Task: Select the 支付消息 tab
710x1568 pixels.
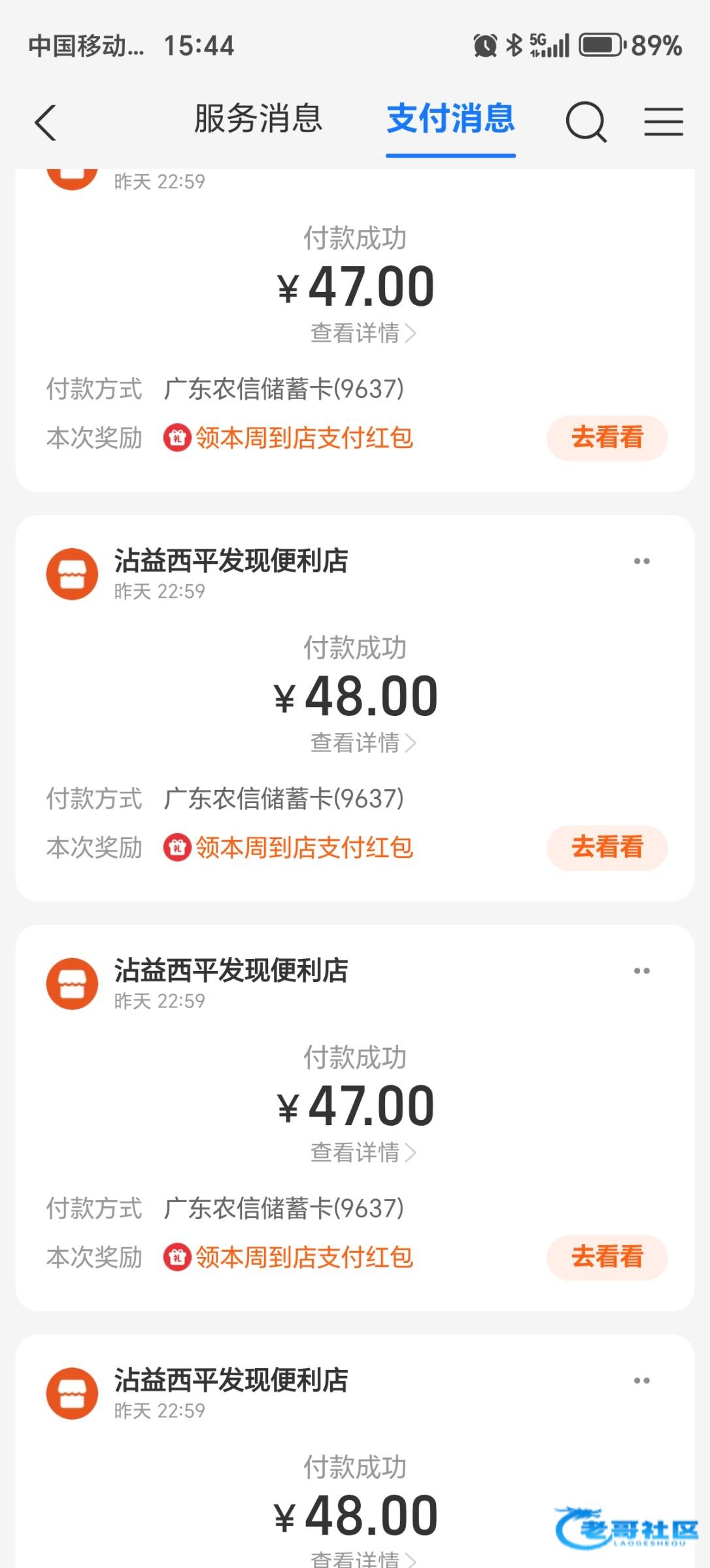Action: (x=450, y=120)
